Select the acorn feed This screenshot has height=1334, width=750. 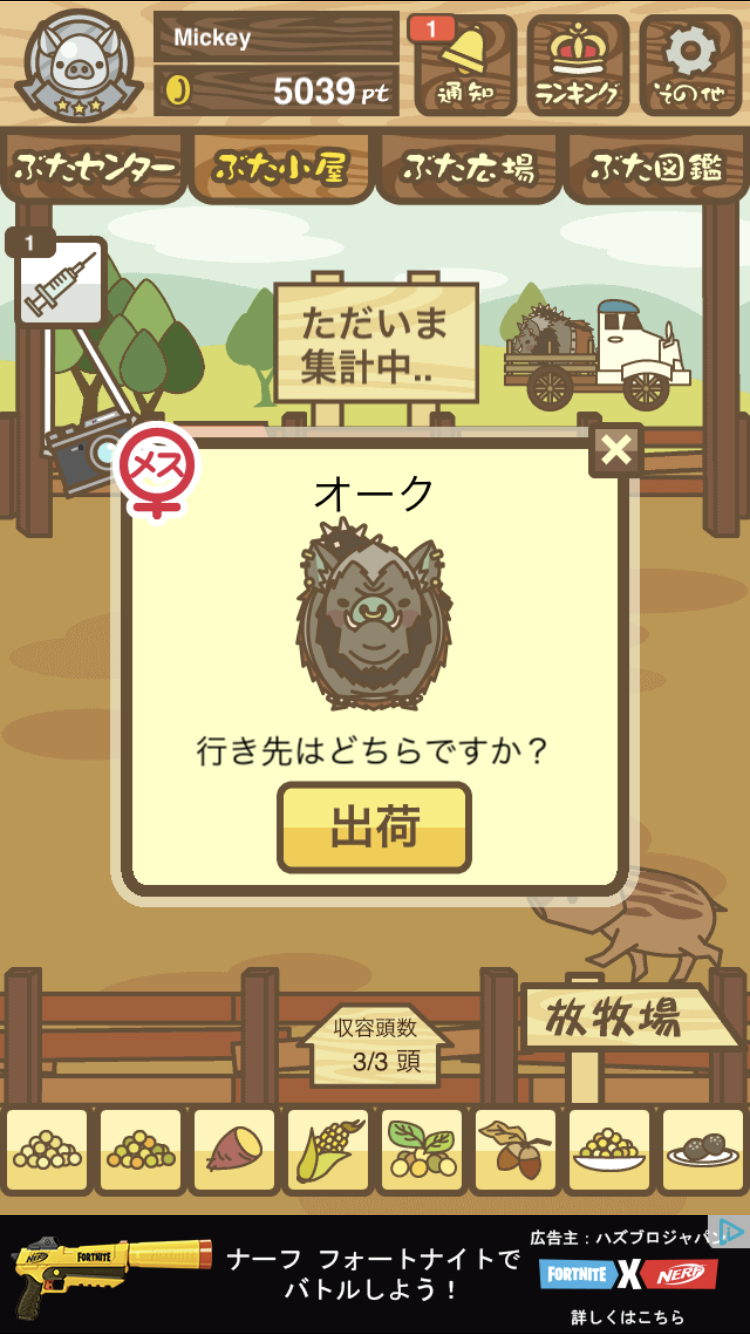(515, 1152)
